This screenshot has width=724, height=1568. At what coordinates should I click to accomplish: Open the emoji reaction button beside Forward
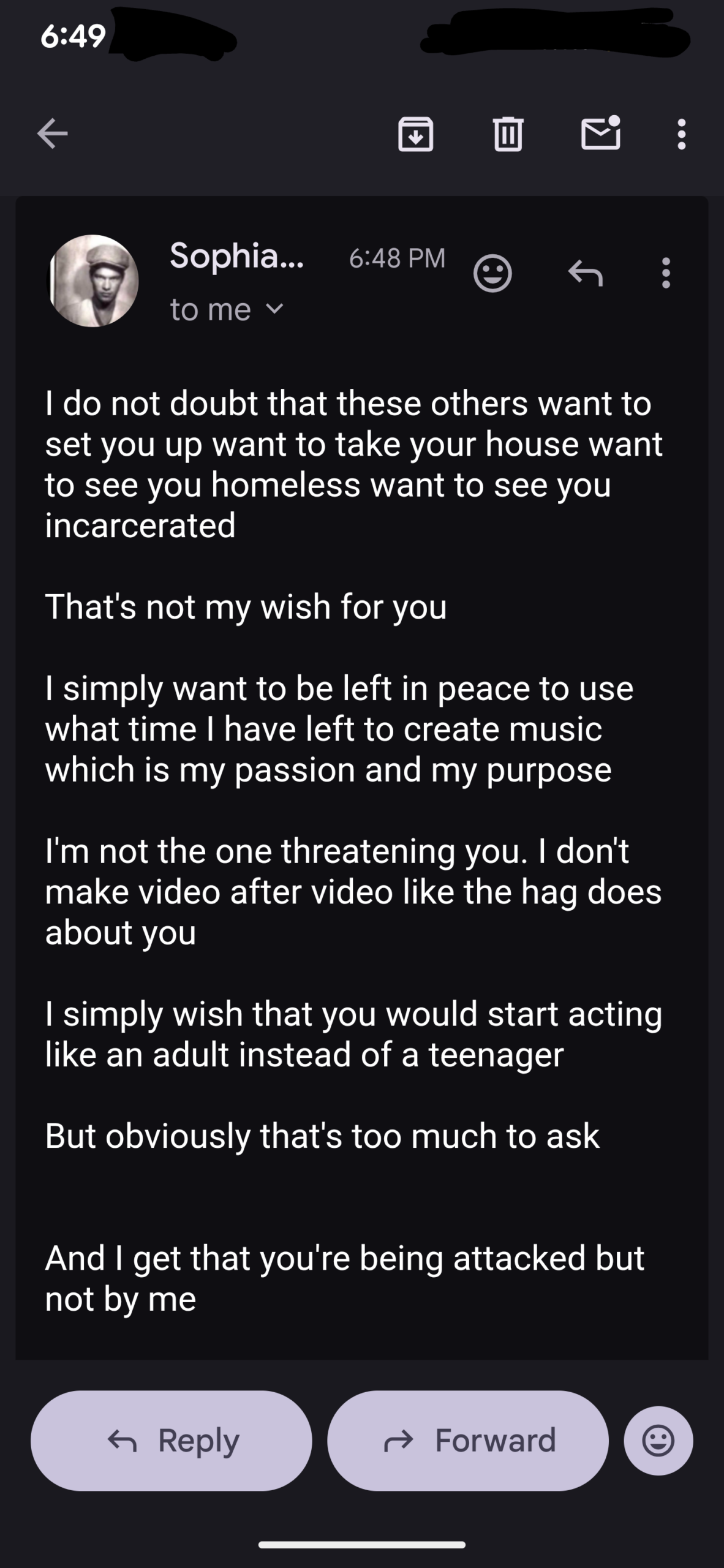pyautogui.click(x=658, y=1441)
